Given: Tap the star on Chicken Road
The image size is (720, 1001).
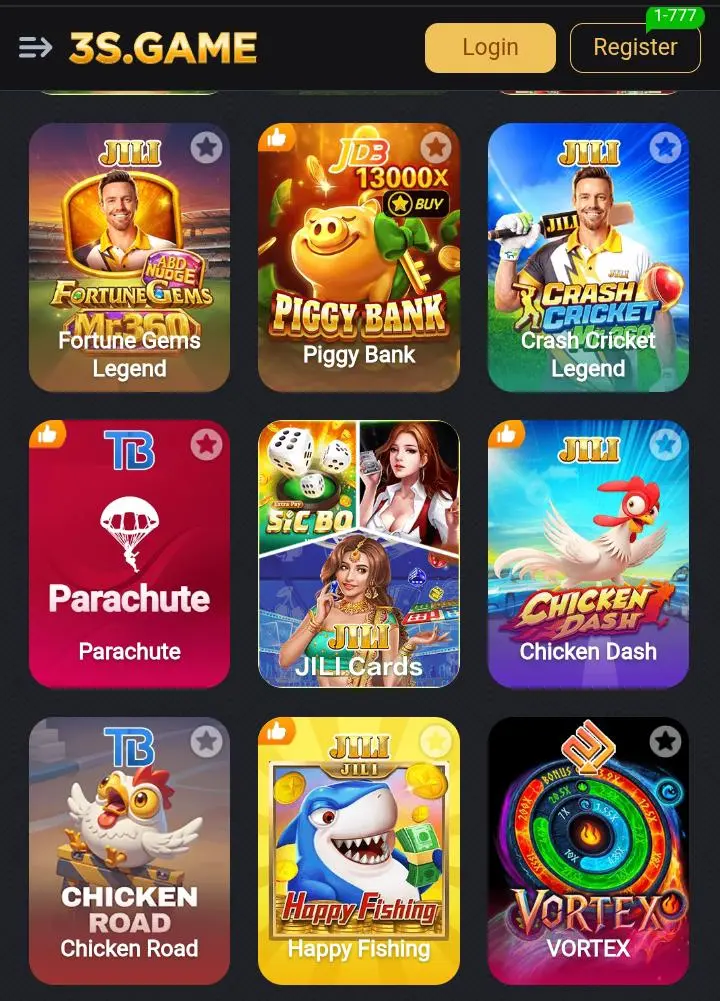Looking at the screenshot, I should 206,741.
